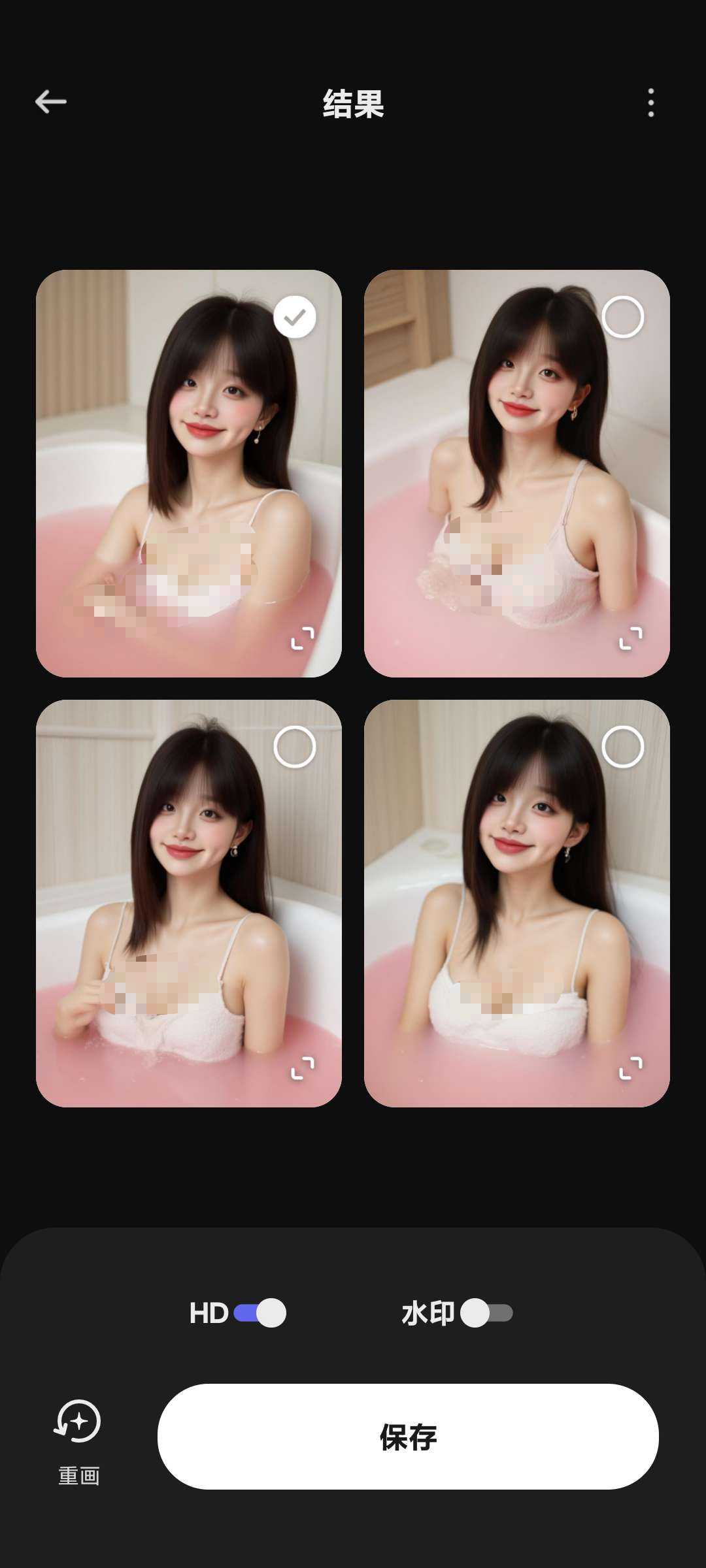
Task: Select the top-right result image checkbox
Action: click(622, 317)
